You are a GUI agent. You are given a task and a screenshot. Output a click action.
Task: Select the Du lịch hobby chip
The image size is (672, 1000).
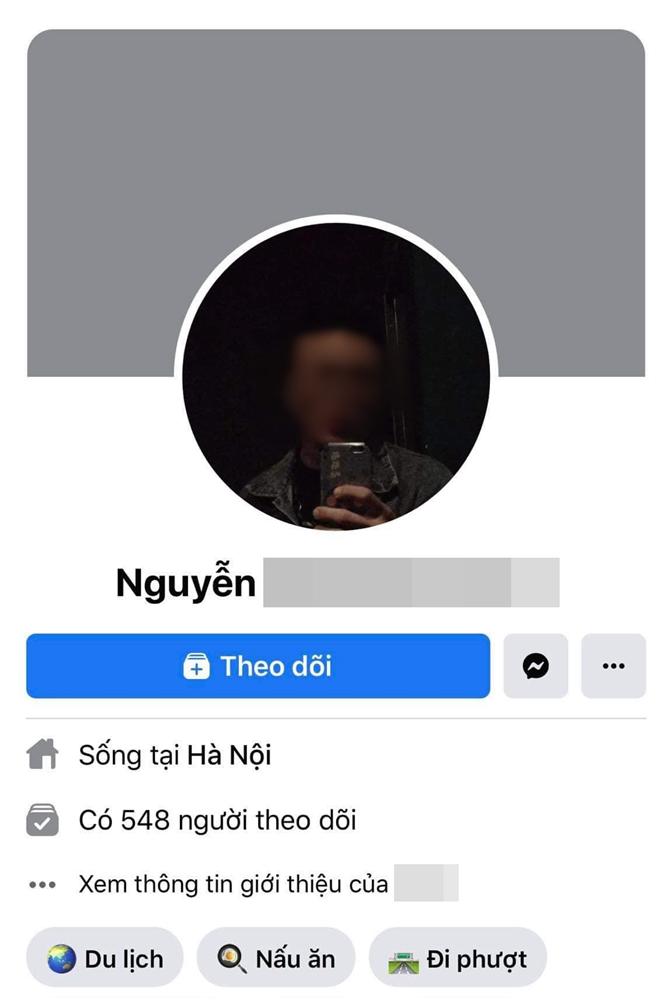point(105,960)
